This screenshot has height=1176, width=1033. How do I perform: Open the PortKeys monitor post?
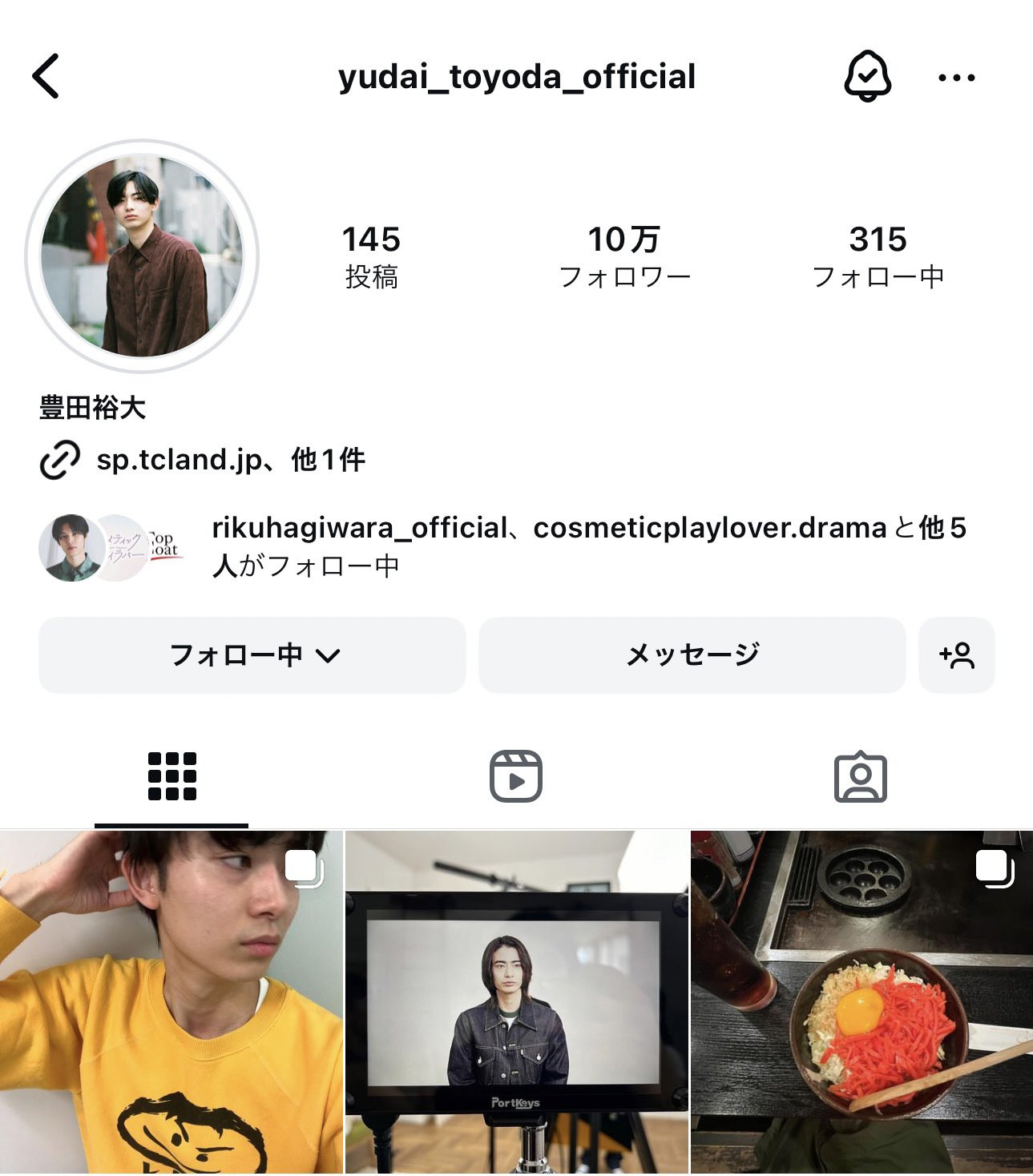pos(517,1003)
